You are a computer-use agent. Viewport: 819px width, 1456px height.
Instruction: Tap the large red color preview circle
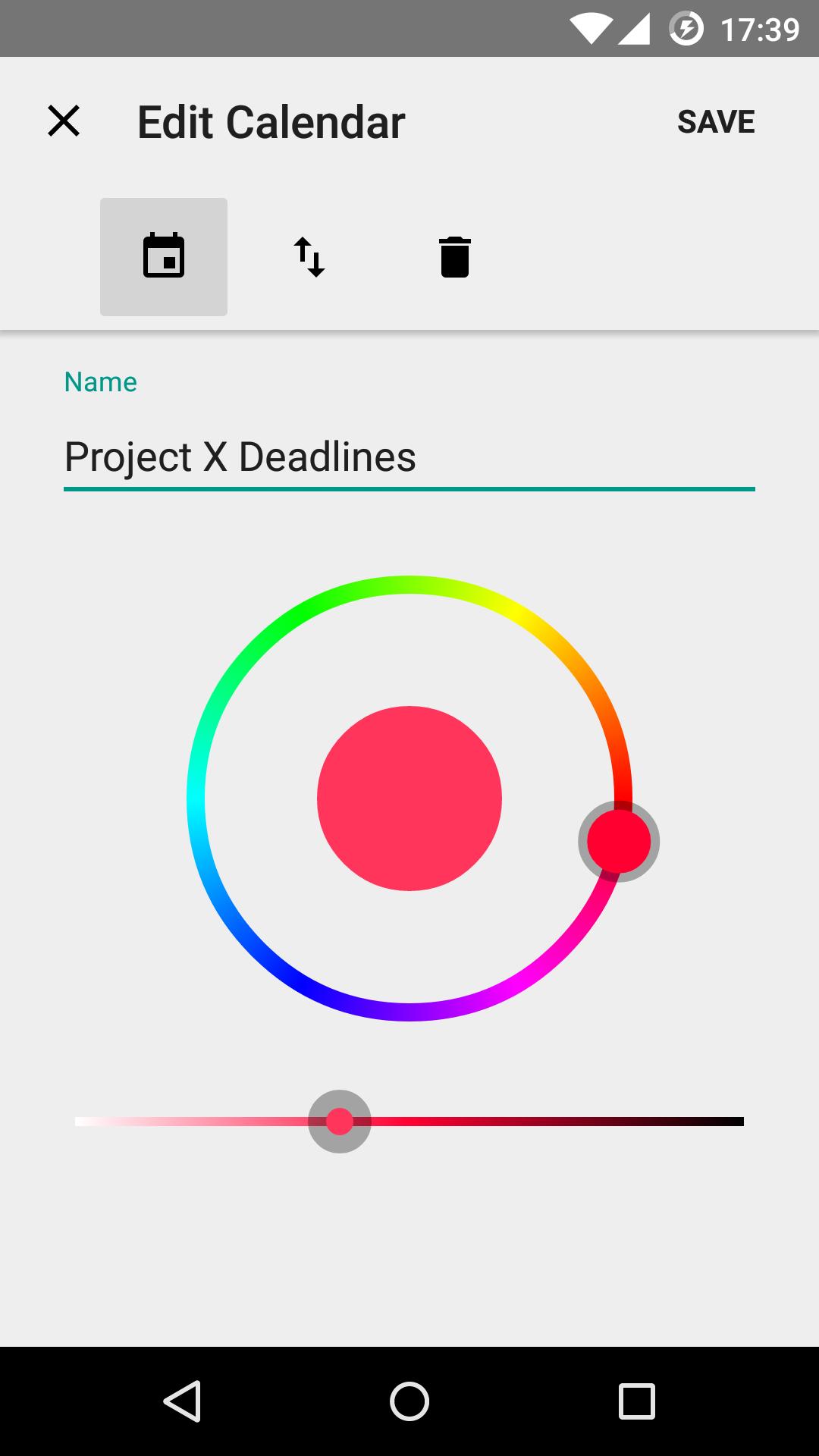point(409,796)
